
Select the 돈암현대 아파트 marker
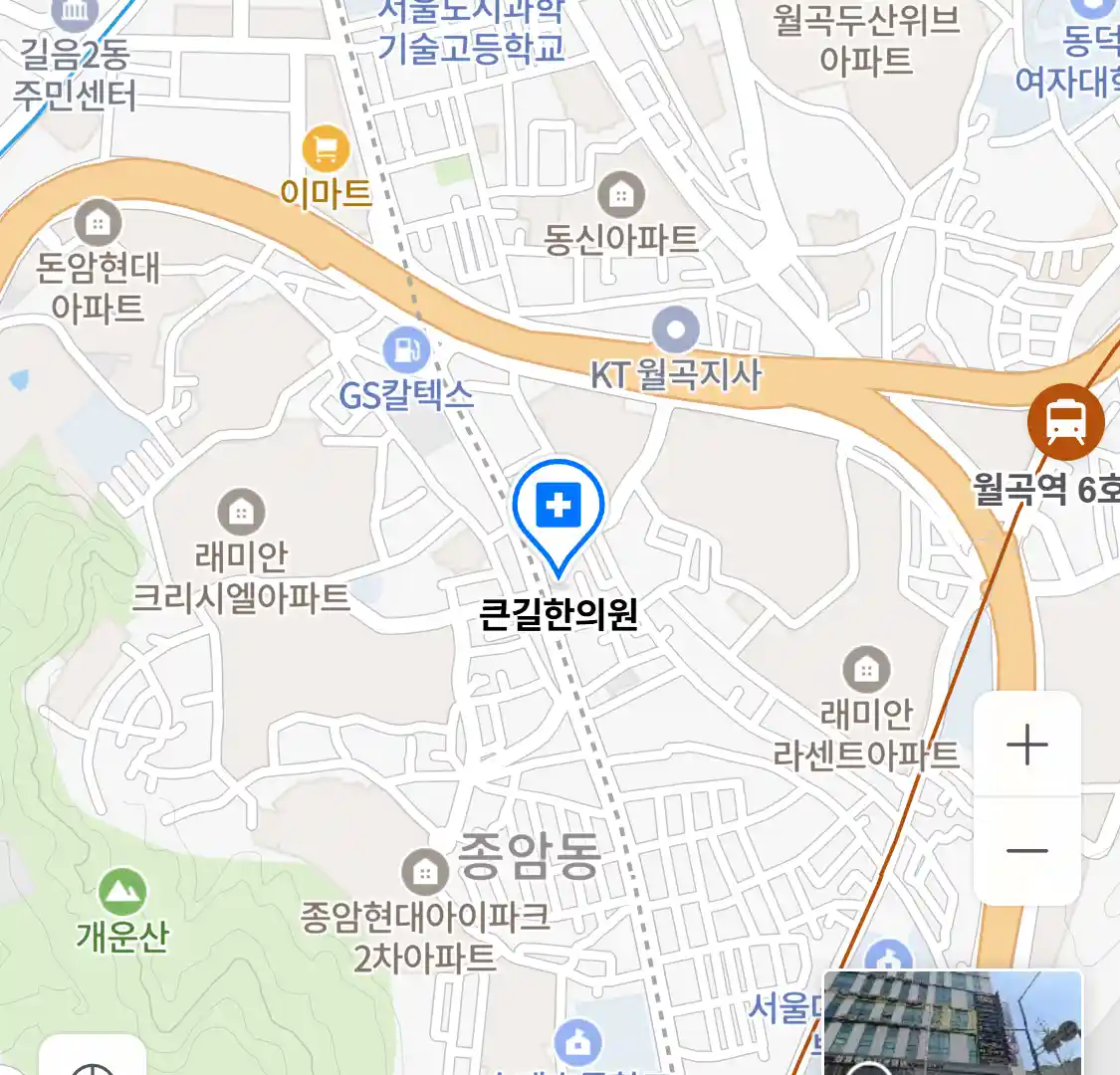click(98, 223)
